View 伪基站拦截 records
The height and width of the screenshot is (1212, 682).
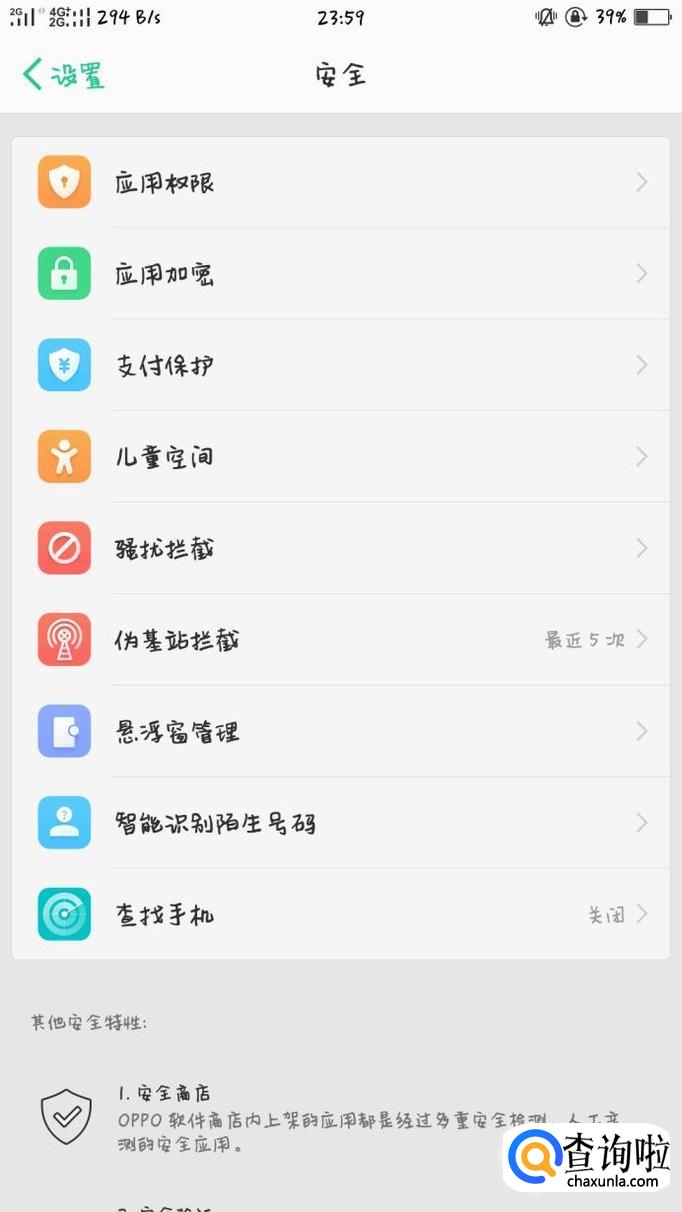pos(340,640)
